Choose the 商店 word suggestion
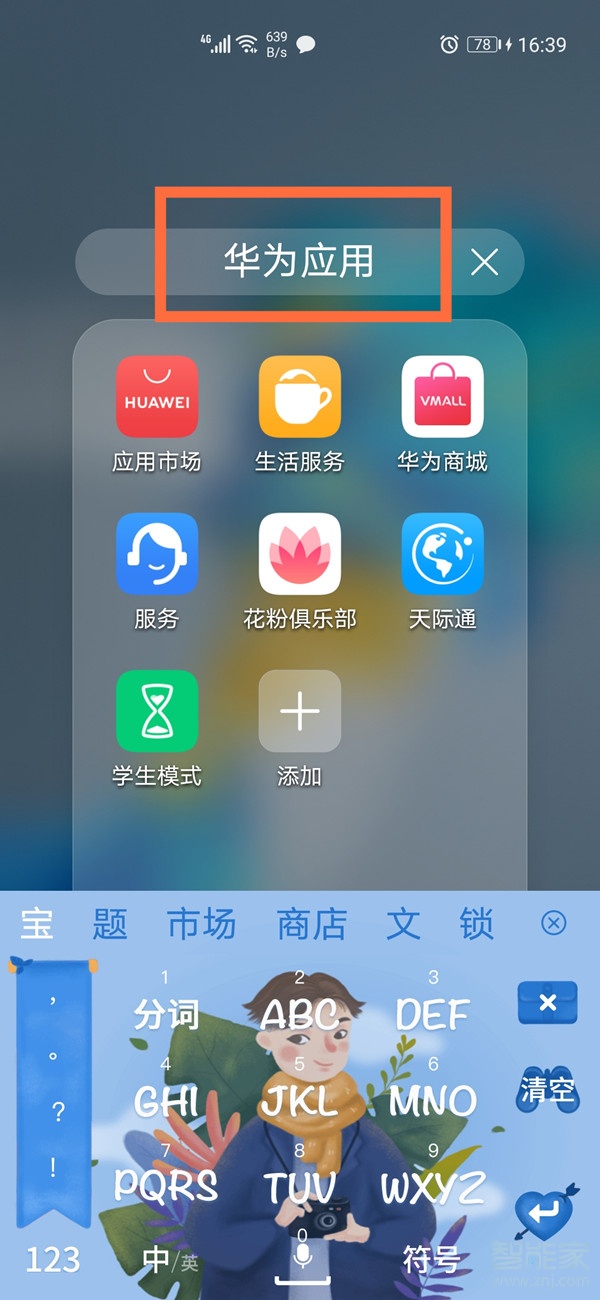This screenshot has height=1300, width=600. click(x=311, y=924)
